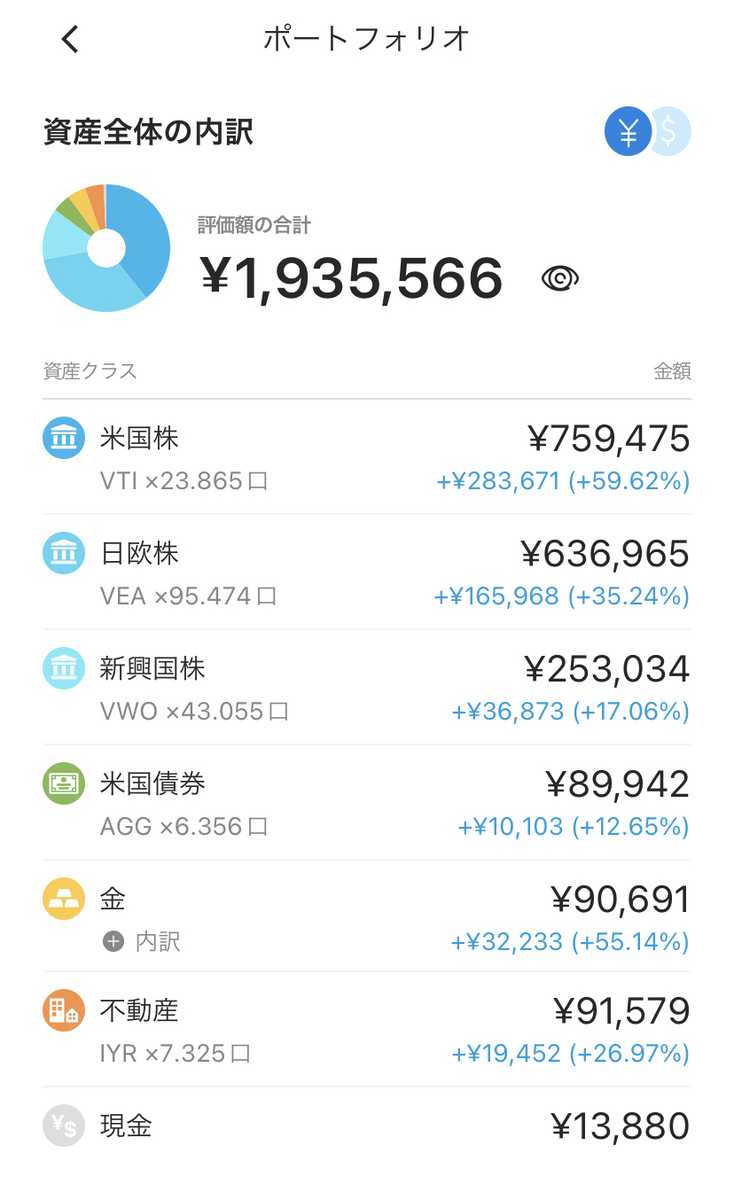The width and height of the screenshot is (734, 1200).
Task: Hide the total valuation with the eye icon
Action: tap(560, 278)
